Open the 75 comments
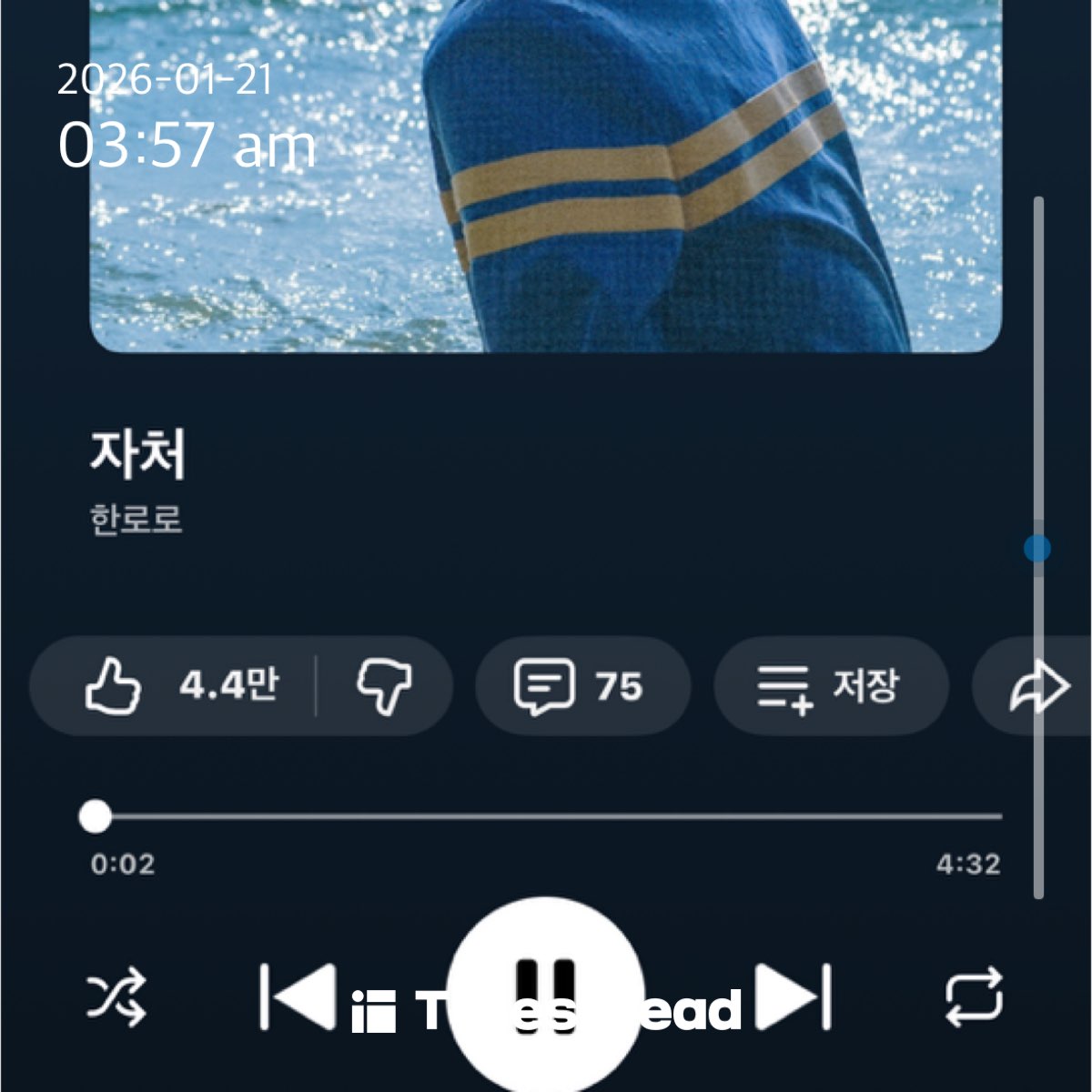Screen dimensions: 1092x1092 point(581,686)
